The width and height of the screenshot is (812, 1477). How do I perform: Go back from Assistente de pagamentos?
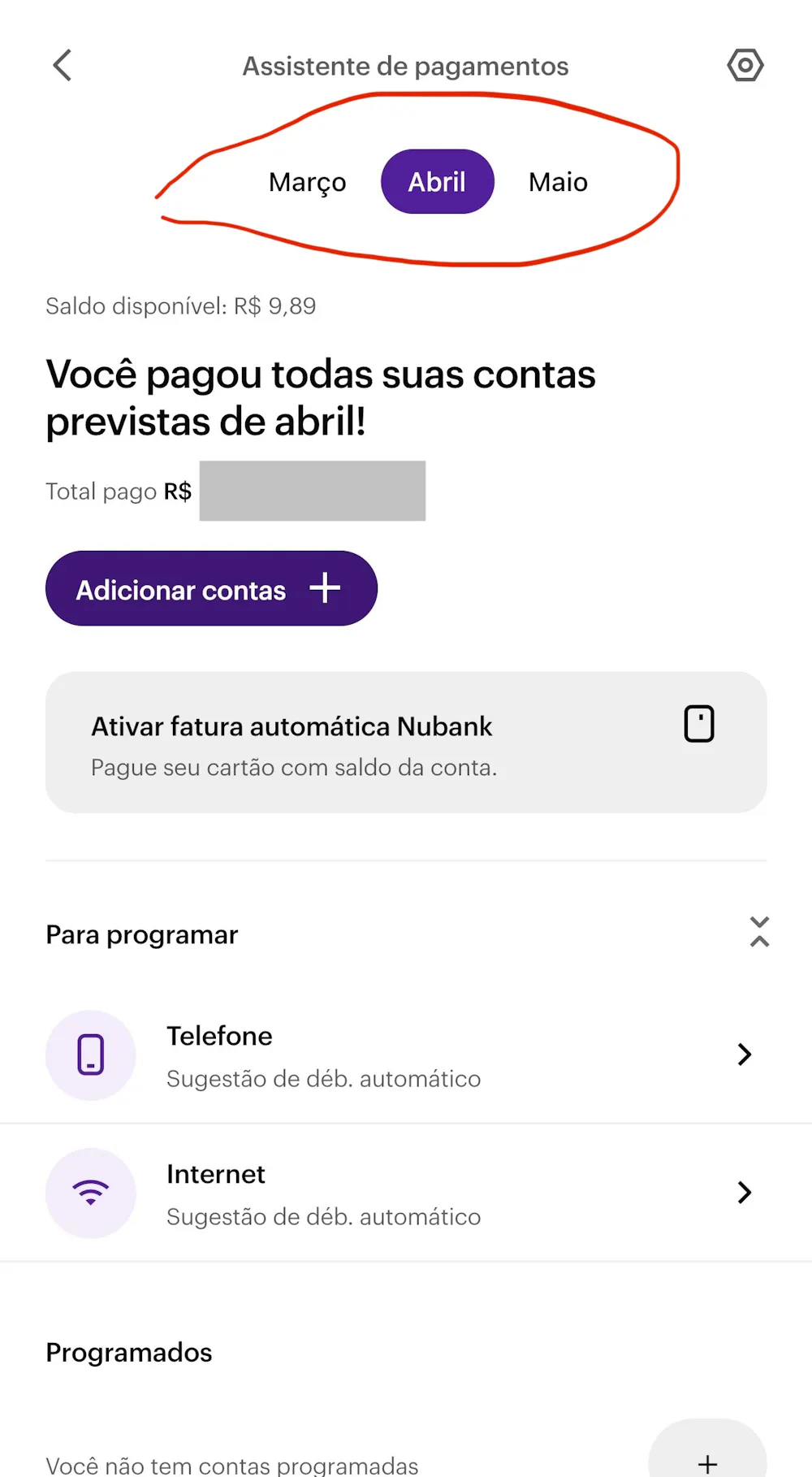point(63,66)
